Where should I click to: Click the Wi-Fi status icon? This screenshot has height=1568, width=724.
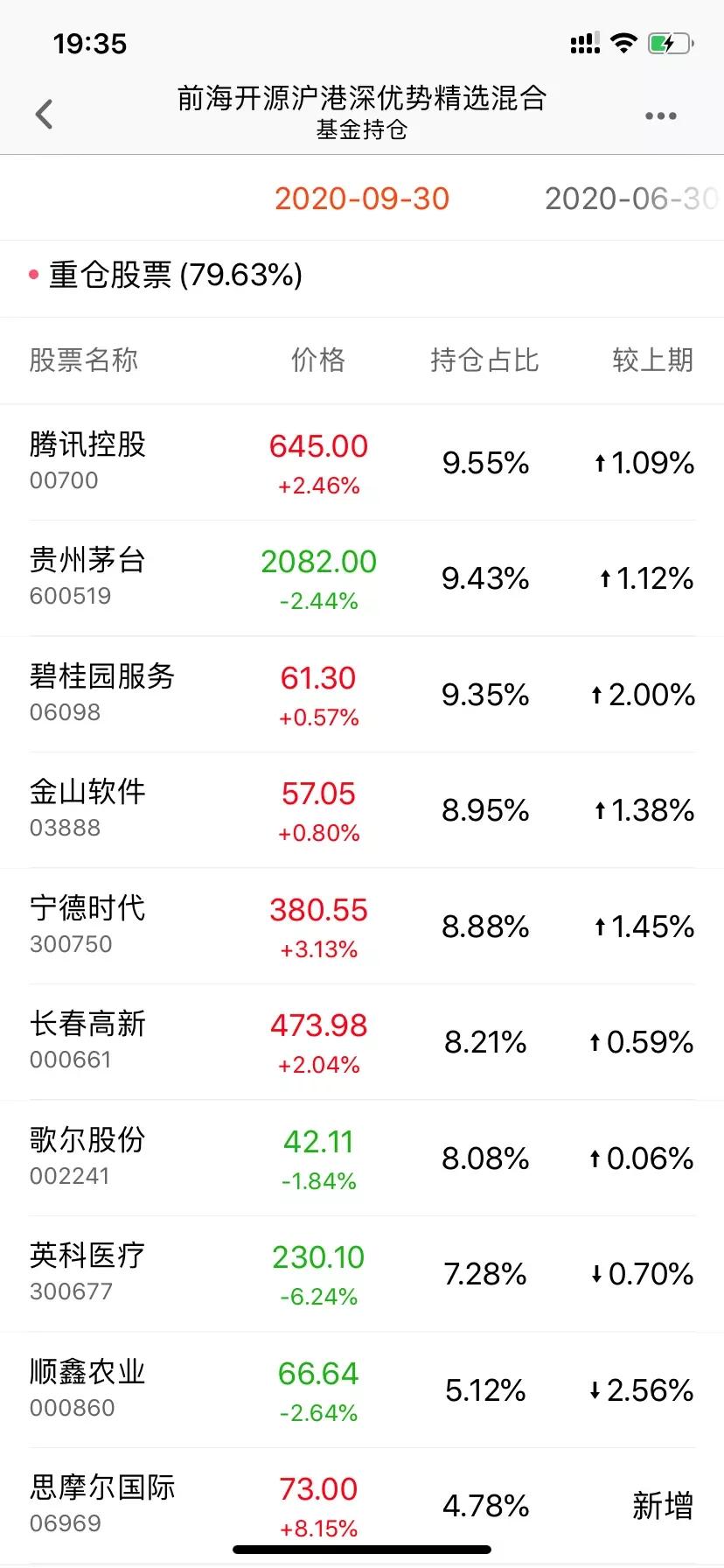pos(623,43)
